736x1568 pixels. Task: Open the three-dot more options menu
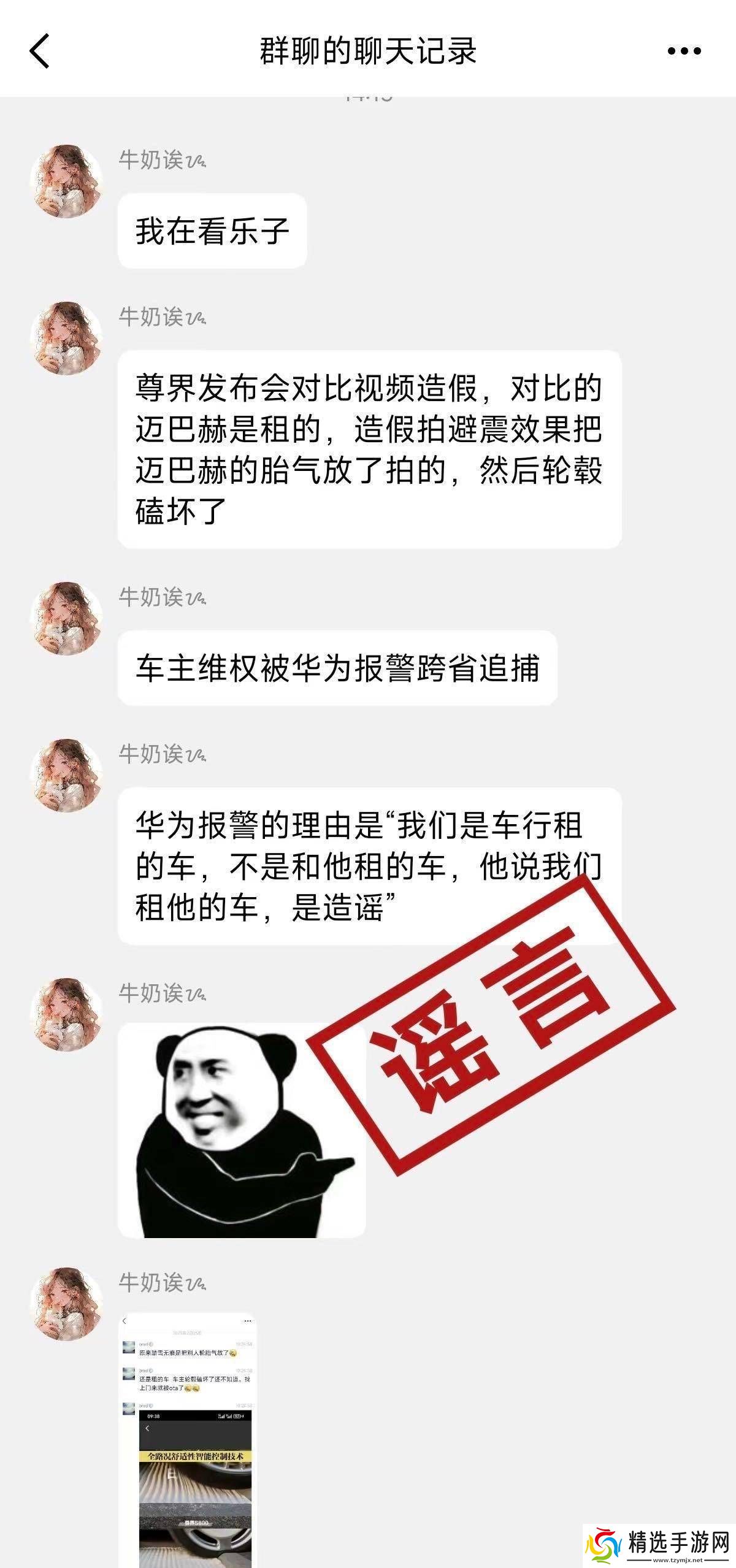click(x=684, y=52)
